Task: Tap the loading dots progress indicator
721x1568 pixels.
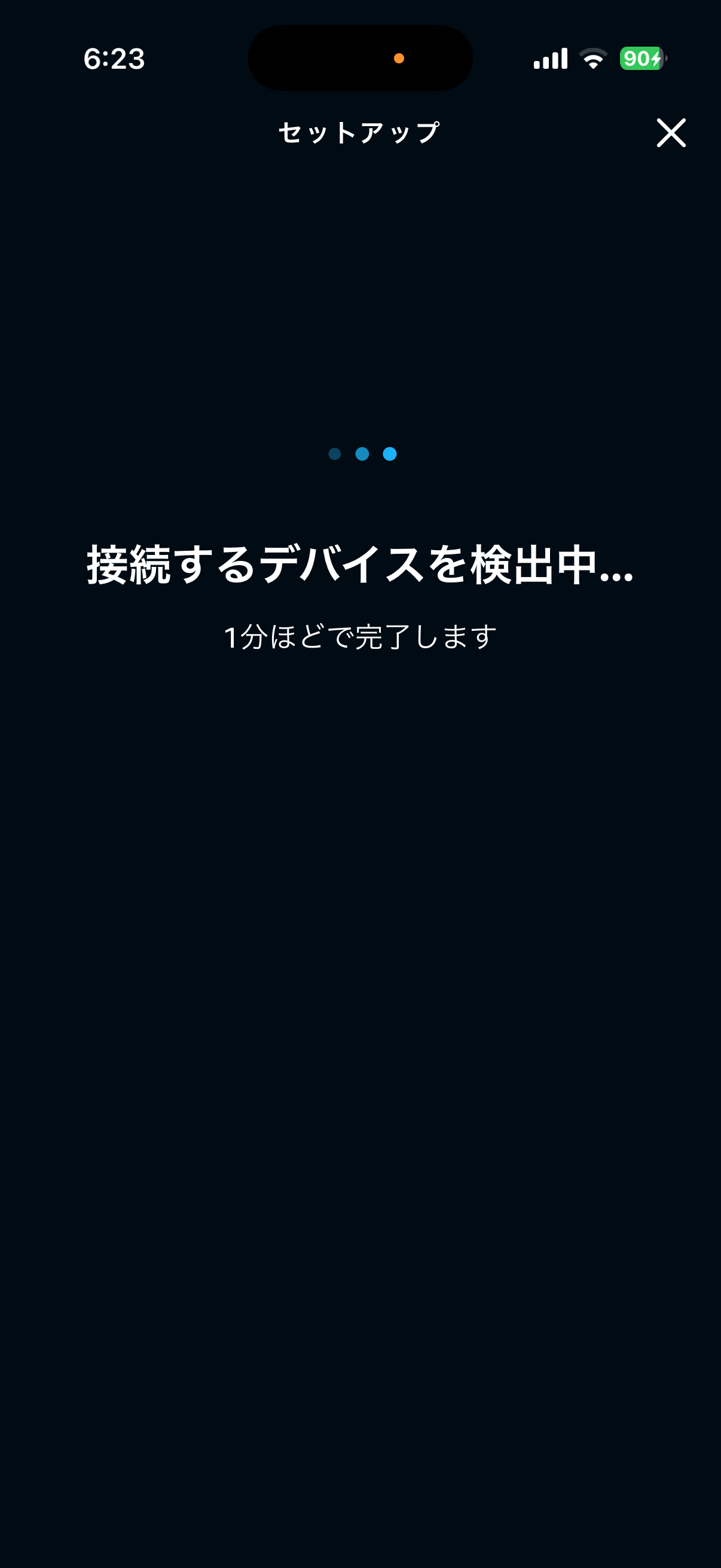Action: tap(361, 453)
